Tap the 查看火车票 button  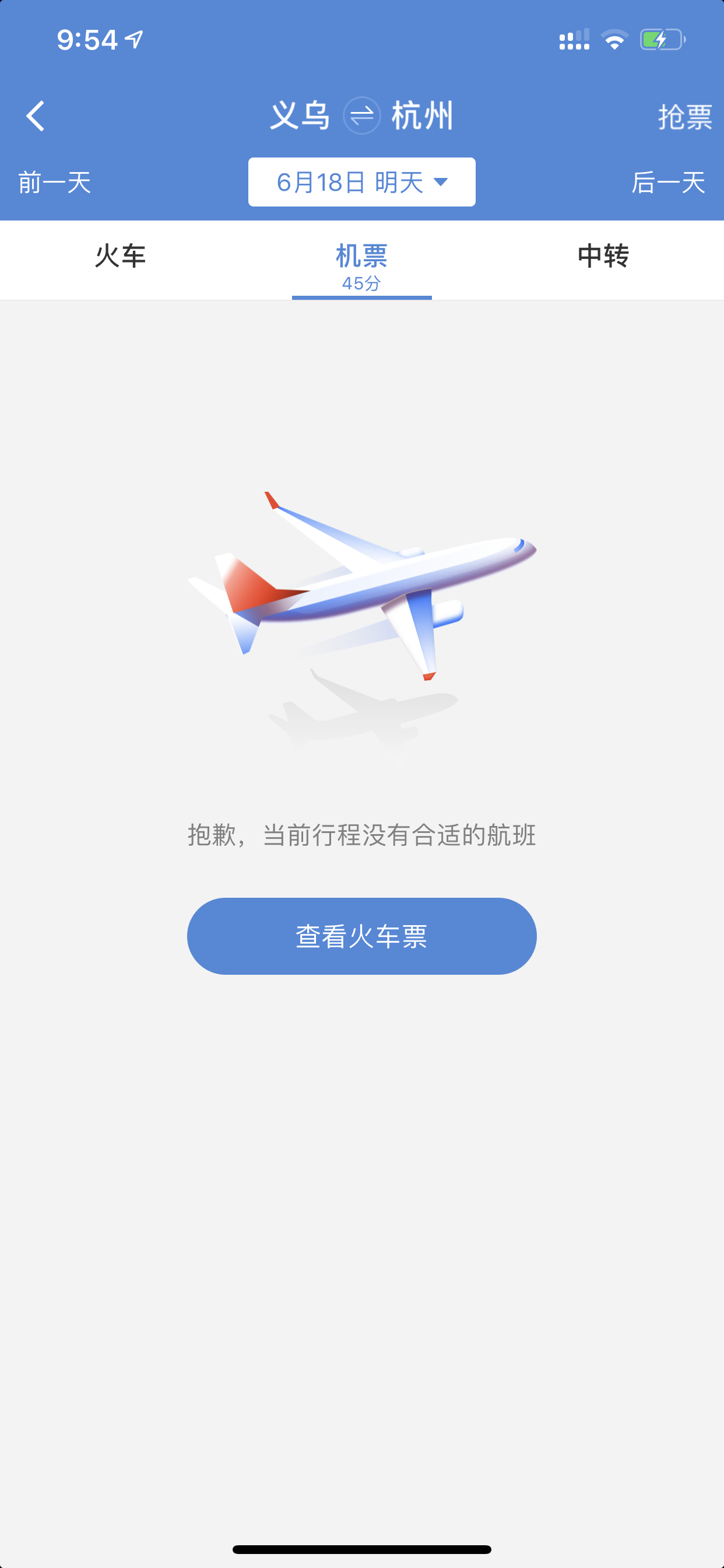[x=362, y=936]
